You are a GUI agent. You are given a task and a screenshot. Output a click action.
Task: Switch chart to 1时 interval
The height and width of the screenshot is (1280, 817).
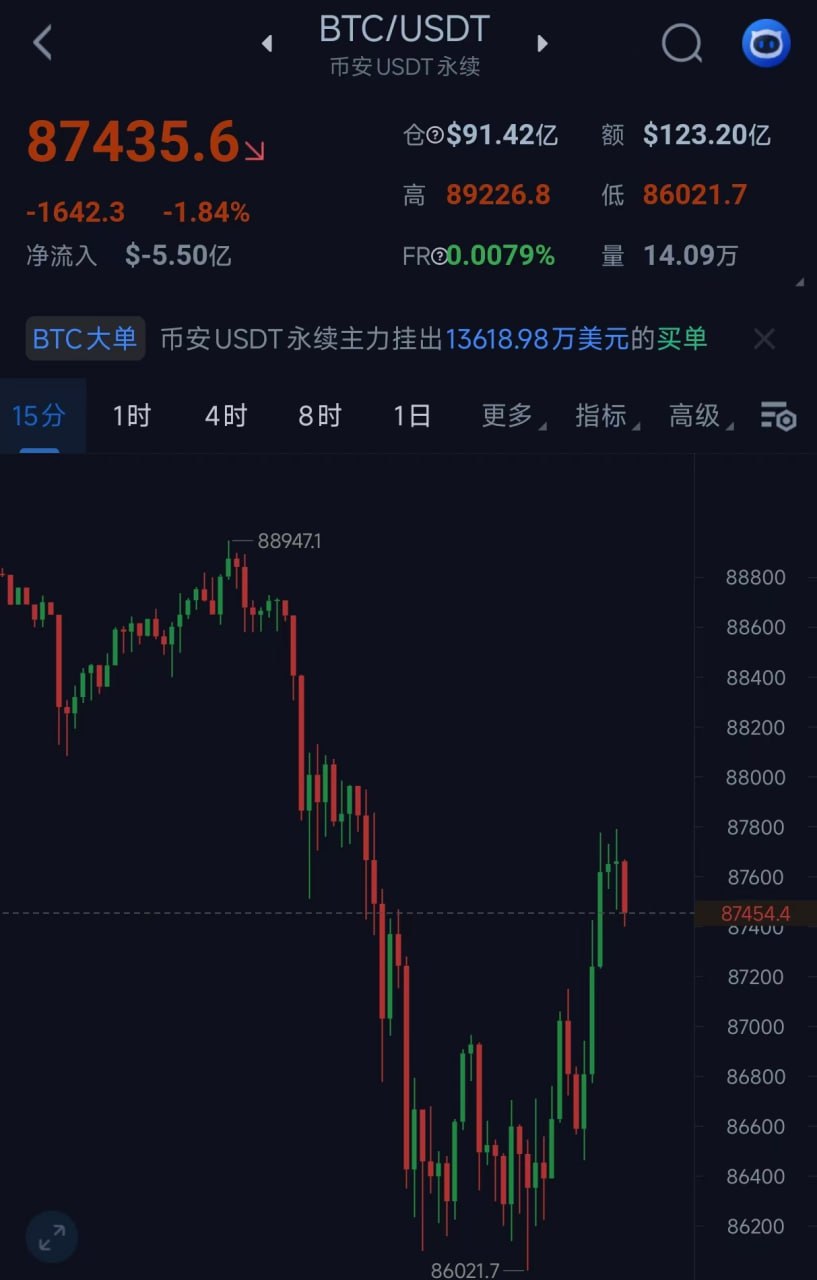coord(131,416)
